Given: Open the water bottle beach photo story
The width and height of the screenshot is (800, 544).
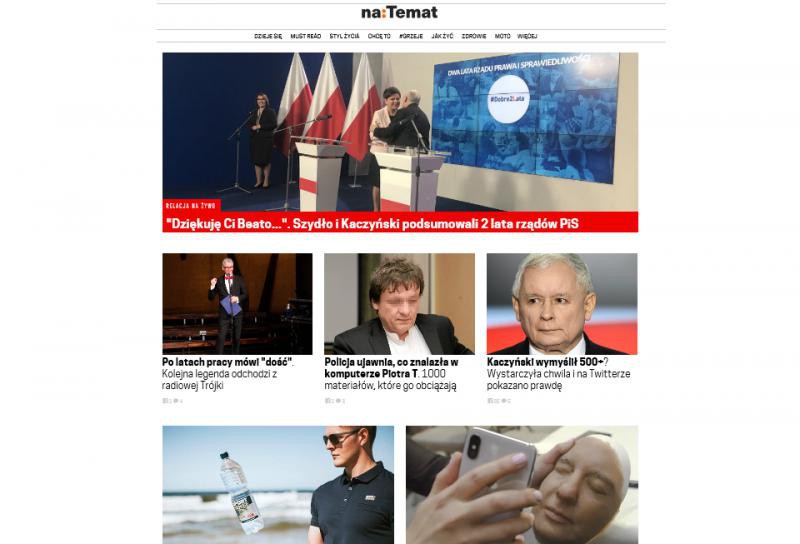Looking at the screenshot, I should 278,485.
